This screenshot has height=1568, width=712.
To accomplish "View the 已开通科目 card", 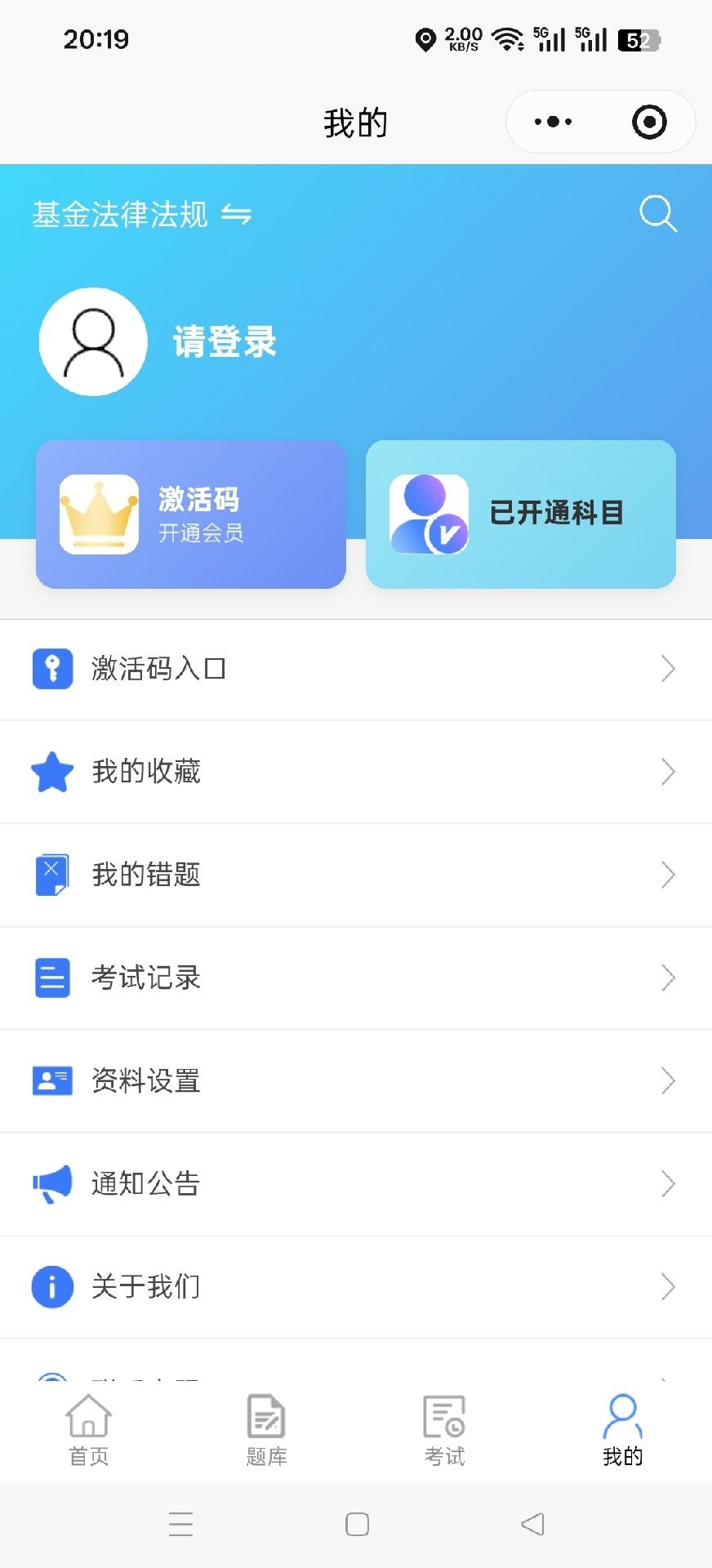I will pyautogui.click(x=521, y=514).
